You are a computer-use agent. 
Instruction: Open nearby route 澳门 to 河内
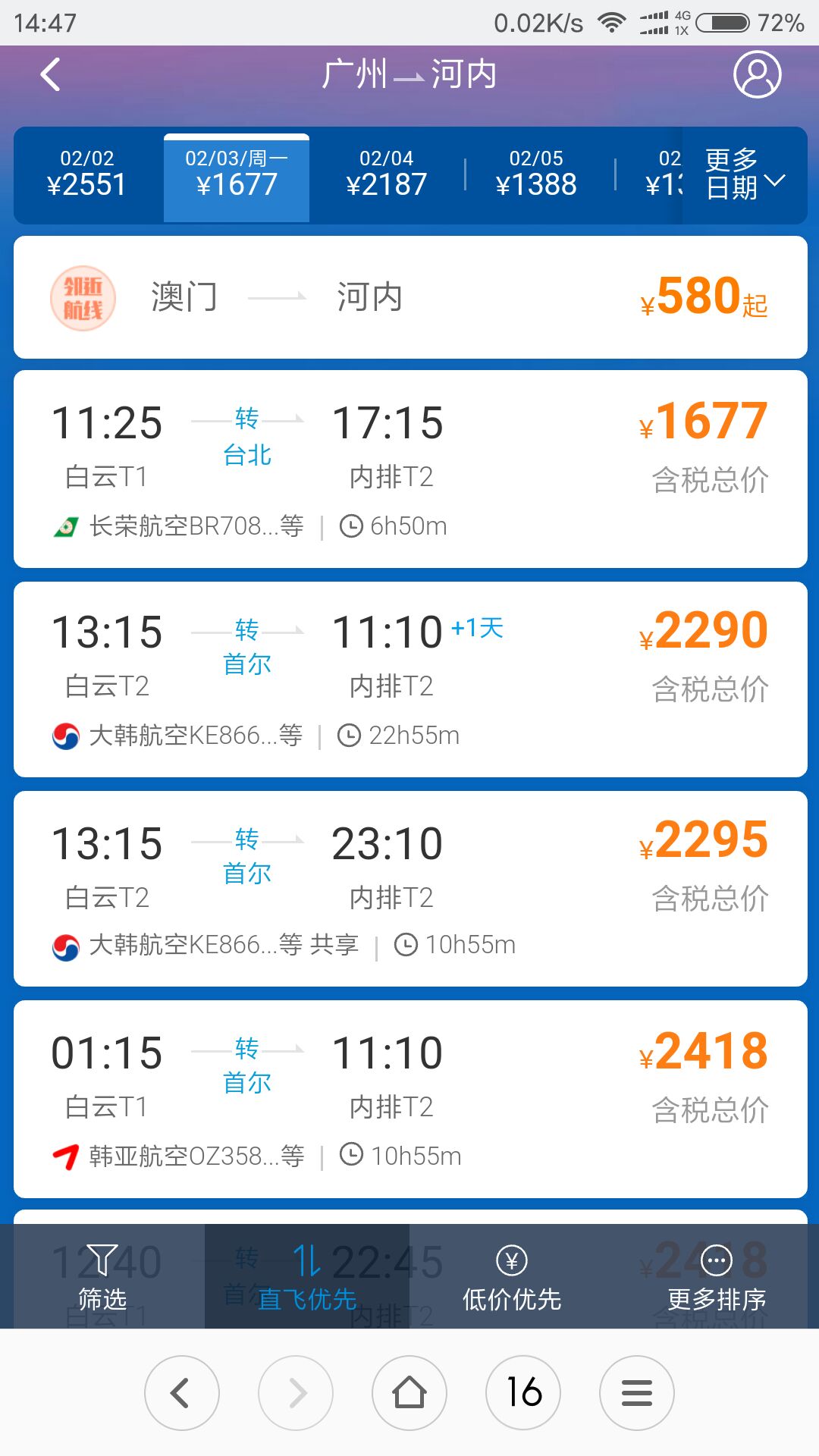click(x=410, y=297)
